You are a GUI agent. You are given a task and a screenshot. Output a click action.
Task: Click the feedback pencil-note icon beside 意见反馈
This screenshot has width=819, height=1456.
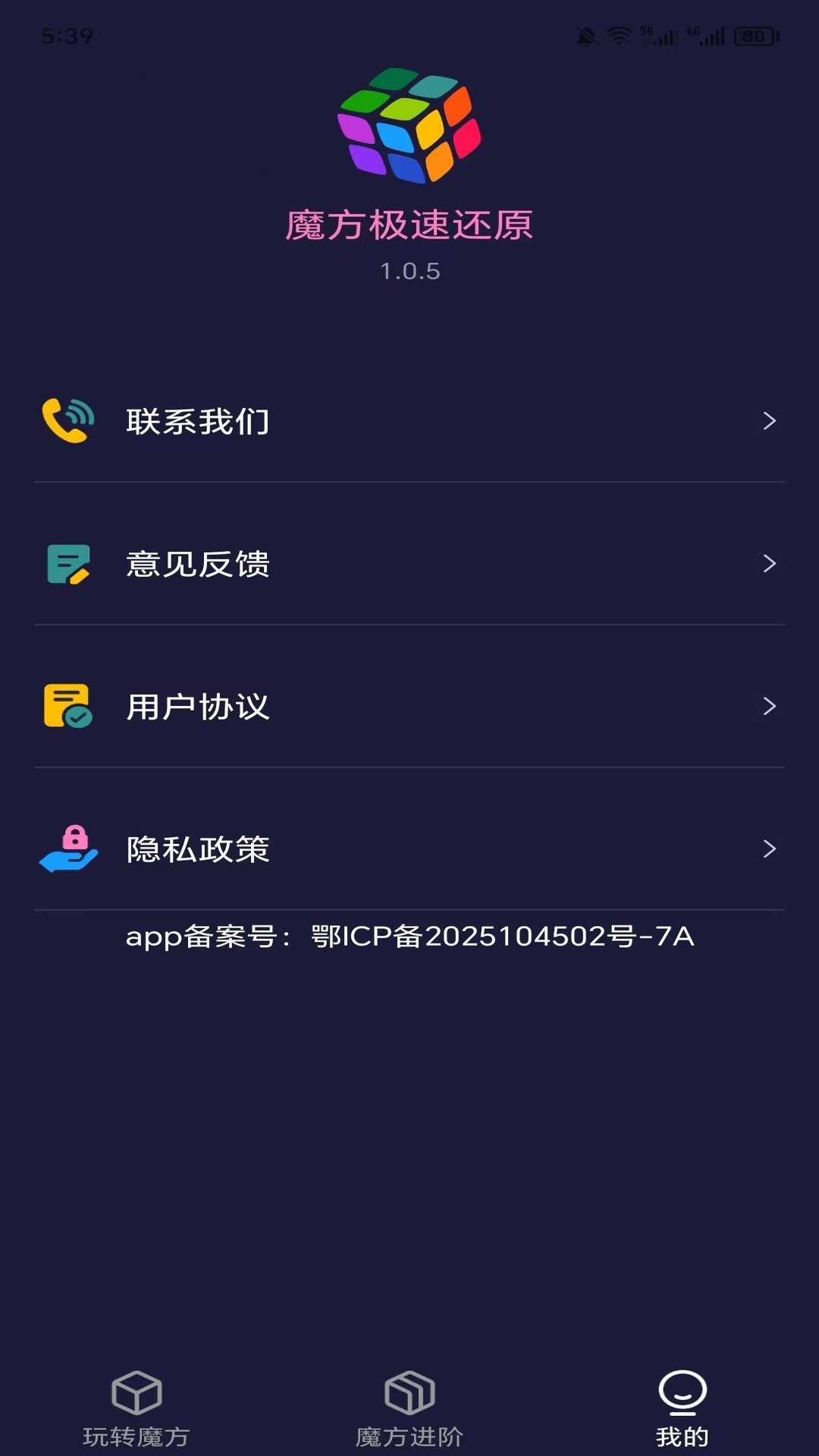pos(68,564)
